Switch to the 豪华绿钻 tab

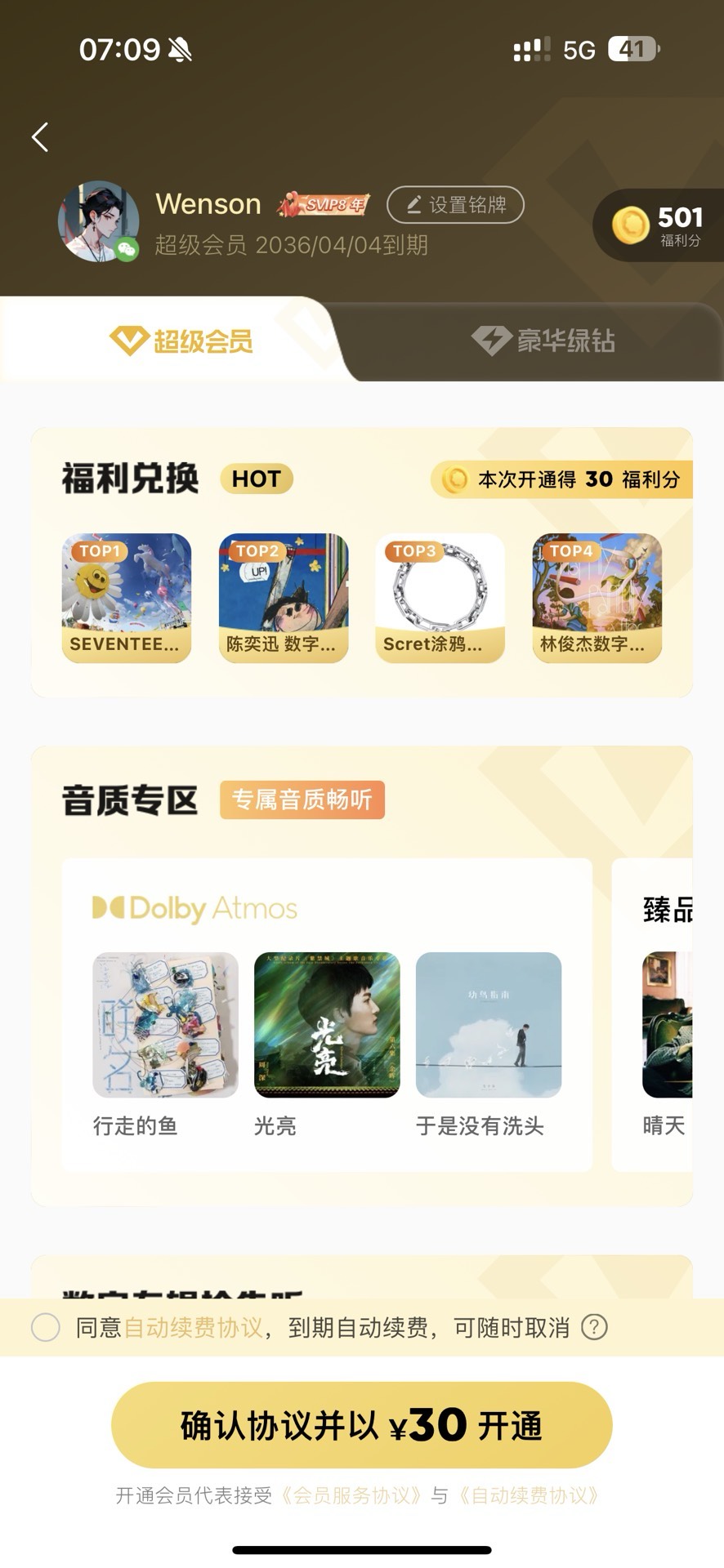coord(543,341)
